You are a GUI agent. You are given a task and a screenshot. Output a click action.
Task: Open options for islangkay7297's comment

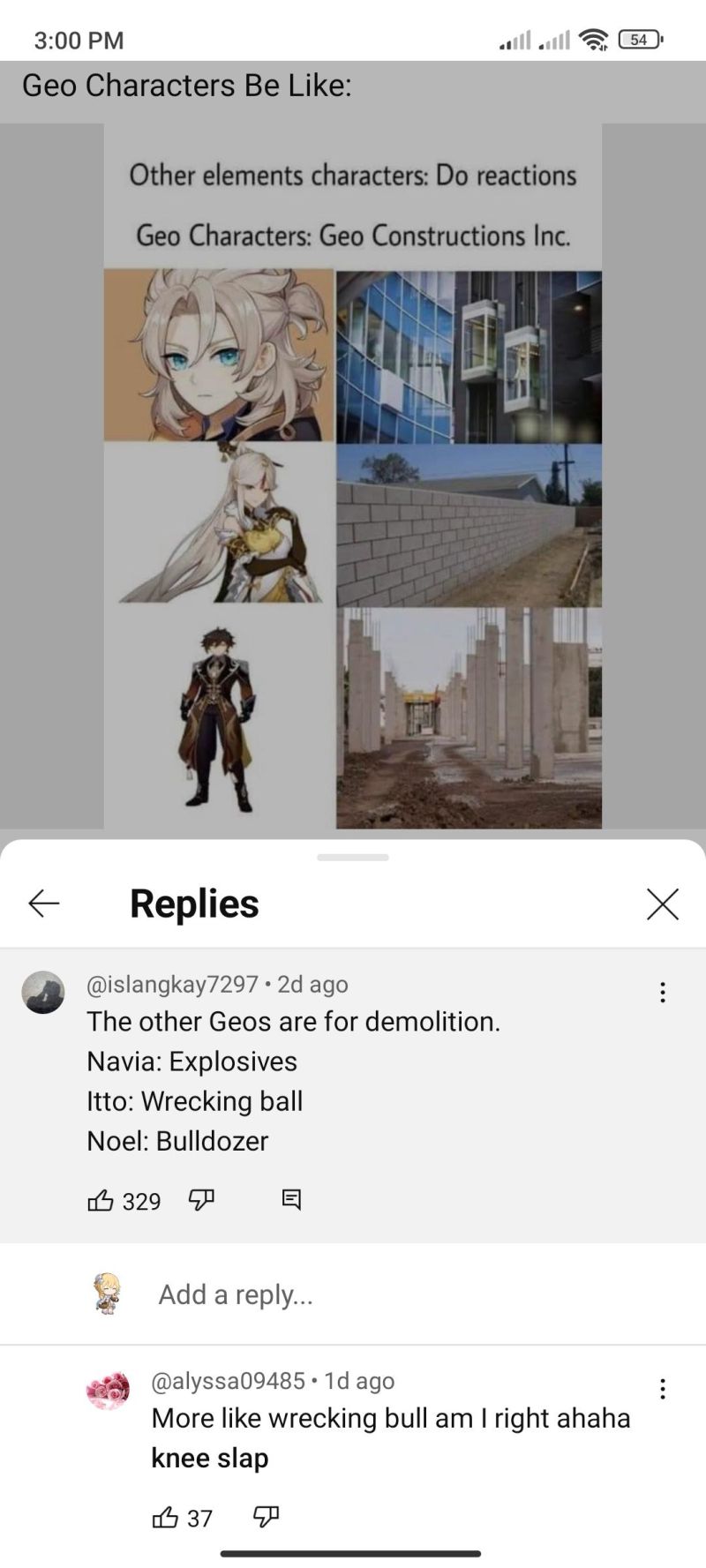662,993
